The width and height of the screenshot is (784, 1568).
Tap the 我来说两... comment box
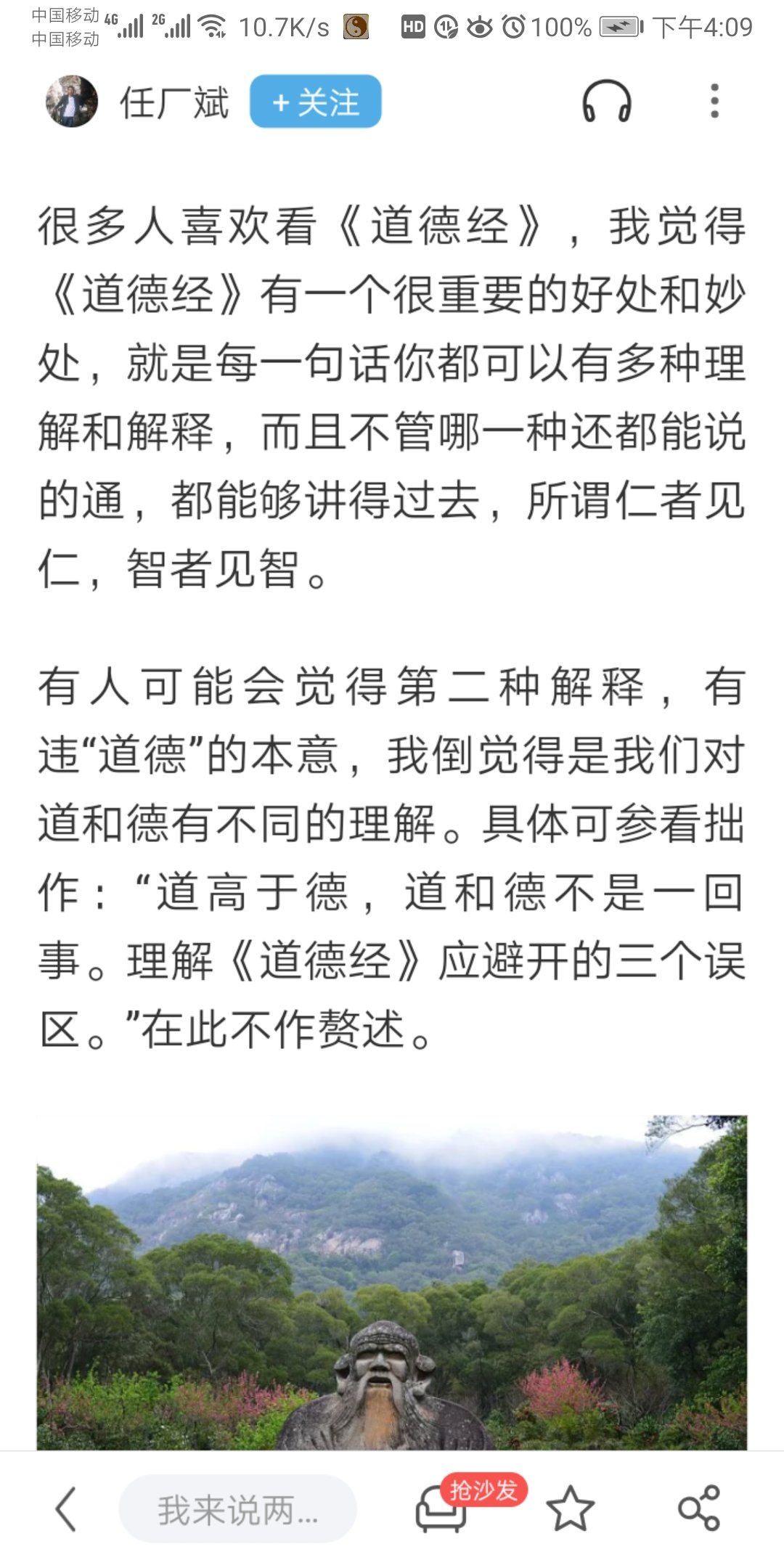[237, 1509]
